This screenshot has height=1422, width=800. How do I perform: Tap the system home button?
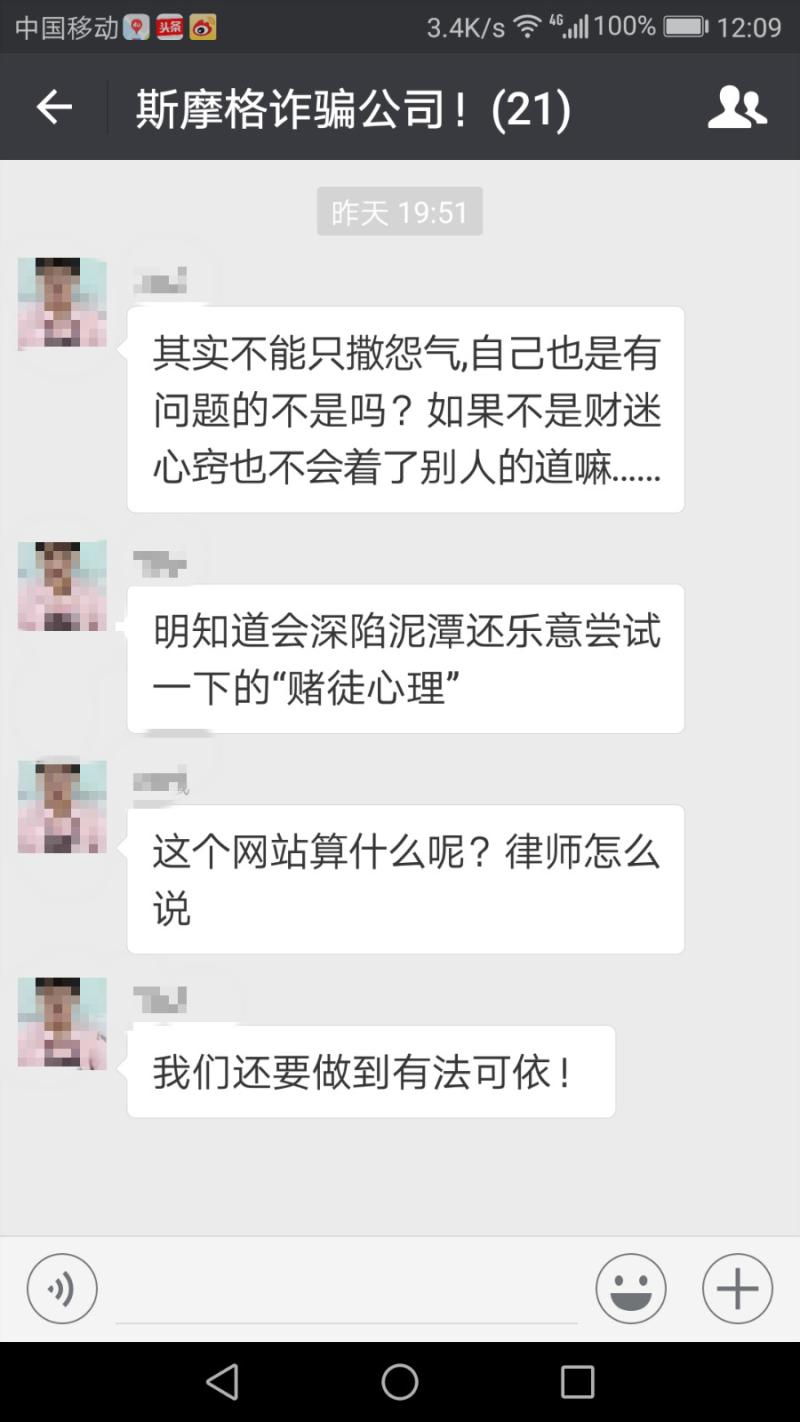(400, 1382)
